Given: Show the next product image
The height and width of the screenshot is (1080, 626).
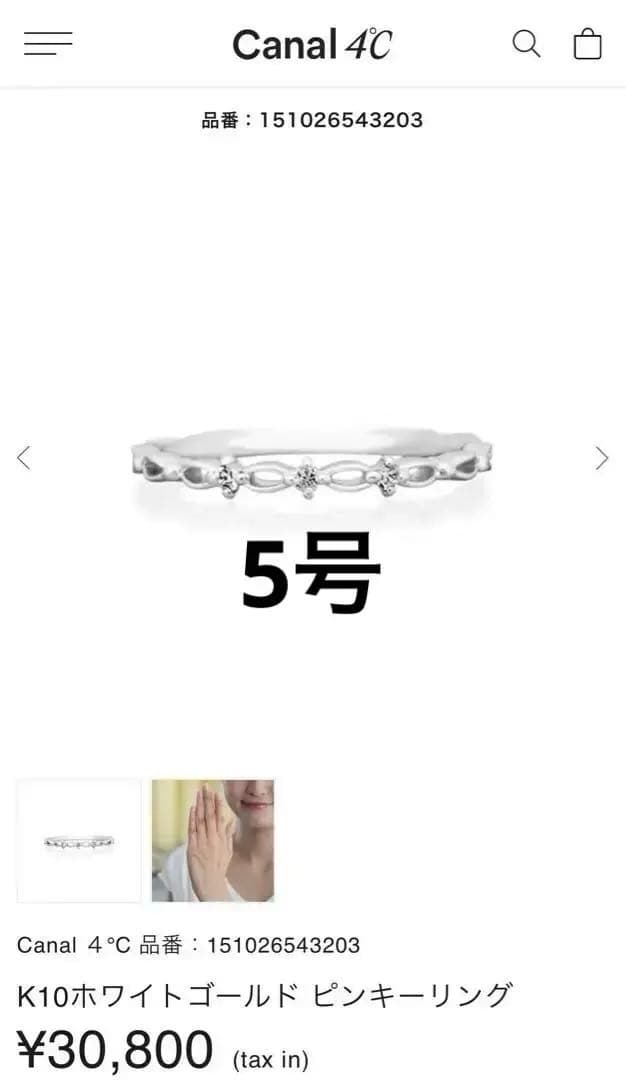Looking at the screenshot, I should click(601, 458).
